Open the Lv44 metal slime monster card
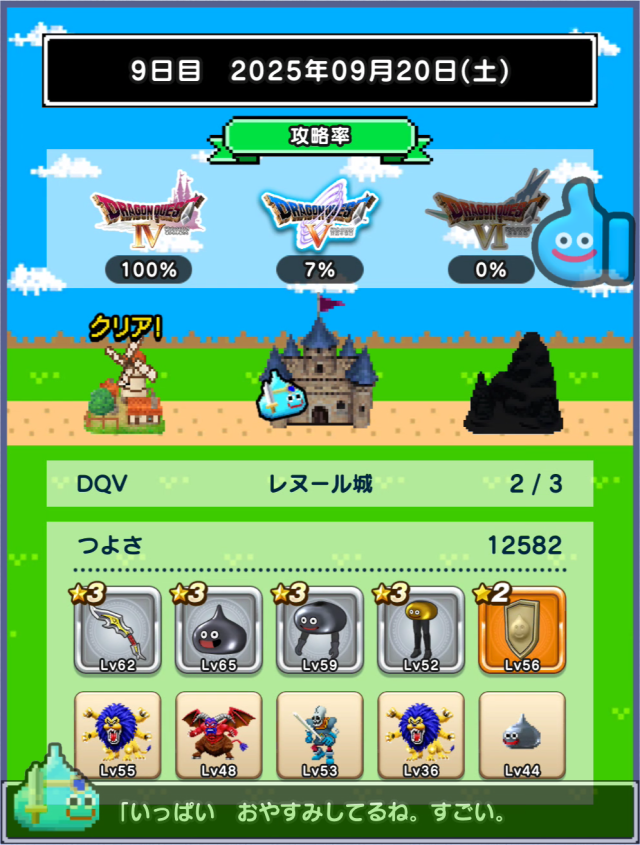Viewport: 640px width, 845px height. coord(522,735)
